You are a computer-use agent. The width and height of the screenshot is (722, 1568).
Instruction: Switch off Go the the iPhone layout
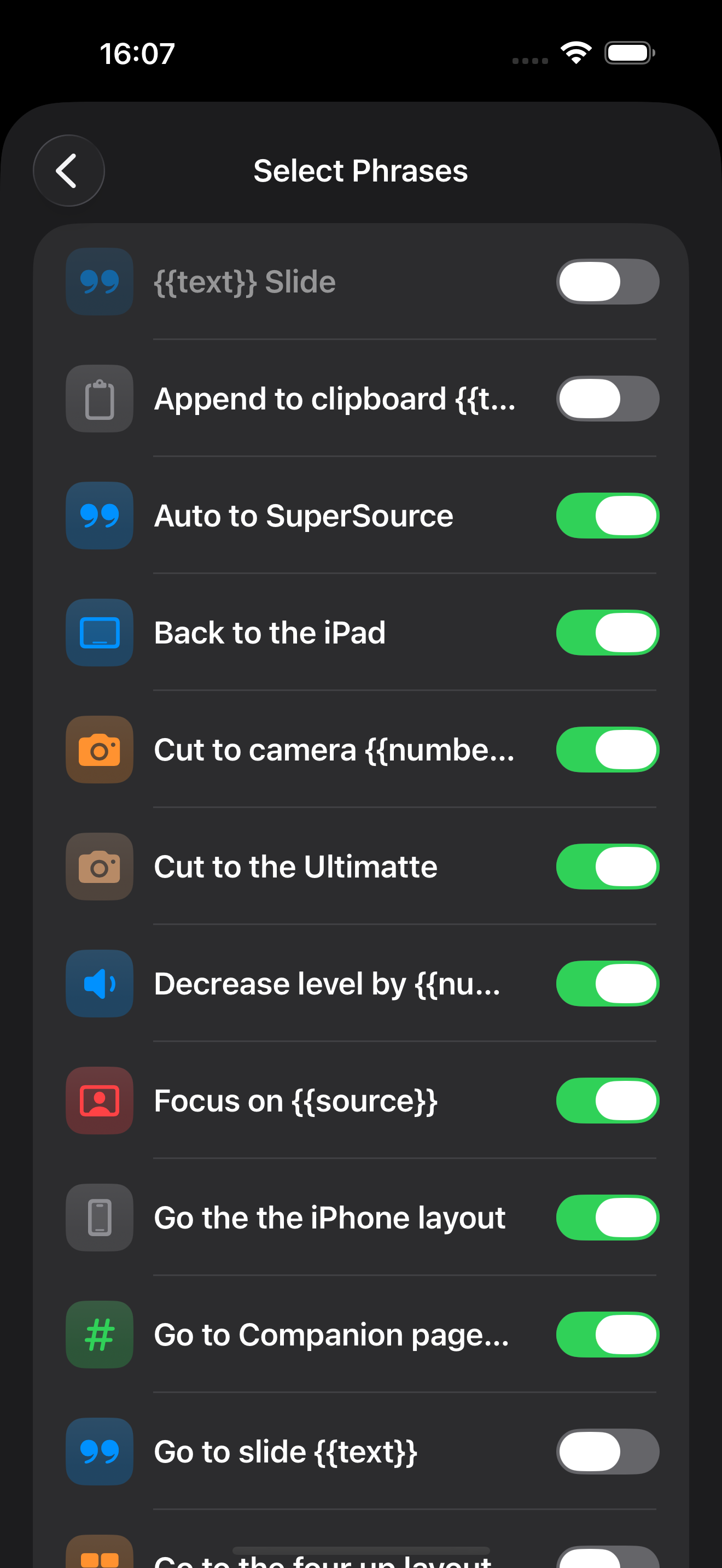pyautogui.click(x=607, y=1218)
